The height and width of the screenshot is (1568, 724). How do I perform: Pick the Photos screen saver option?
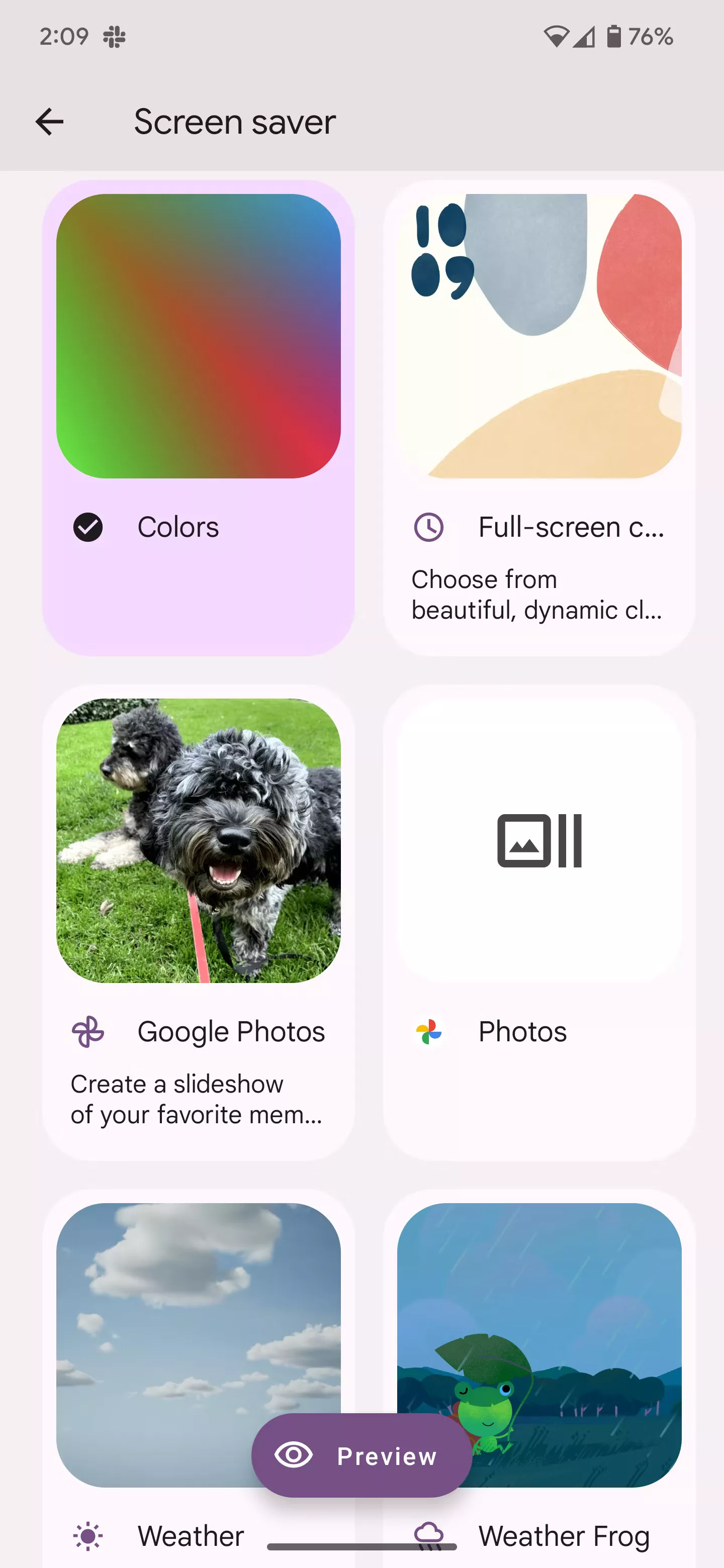coord(539,922)
